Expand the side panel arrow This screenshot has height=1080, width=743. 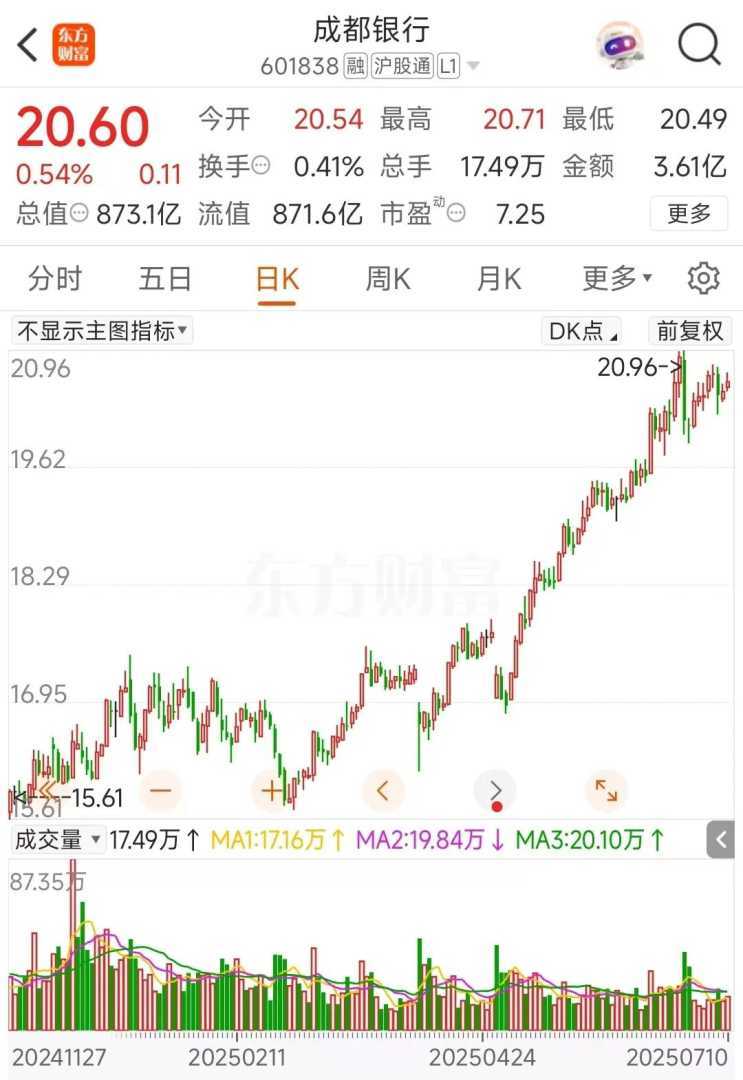point(721,840)
